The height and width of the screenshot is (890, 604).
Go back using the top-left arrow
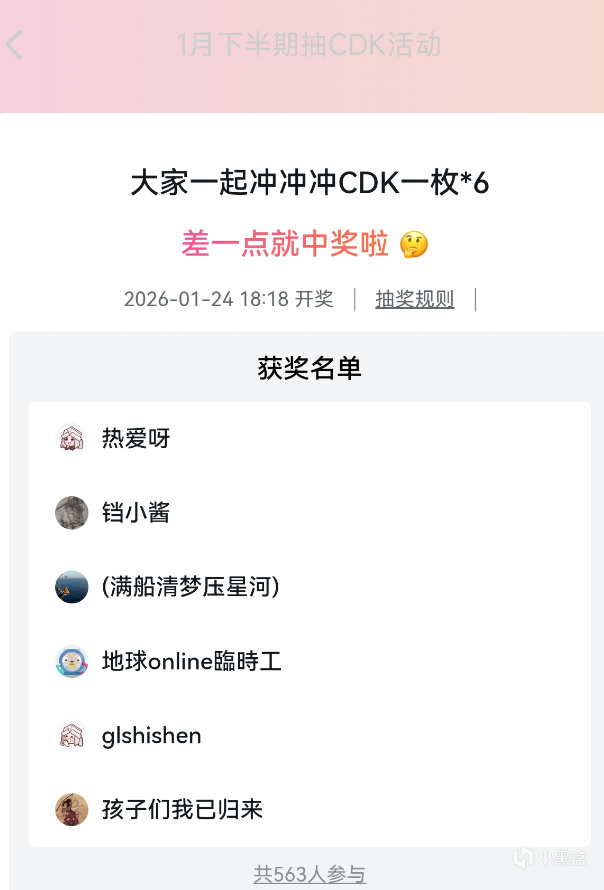coord(15,45)
